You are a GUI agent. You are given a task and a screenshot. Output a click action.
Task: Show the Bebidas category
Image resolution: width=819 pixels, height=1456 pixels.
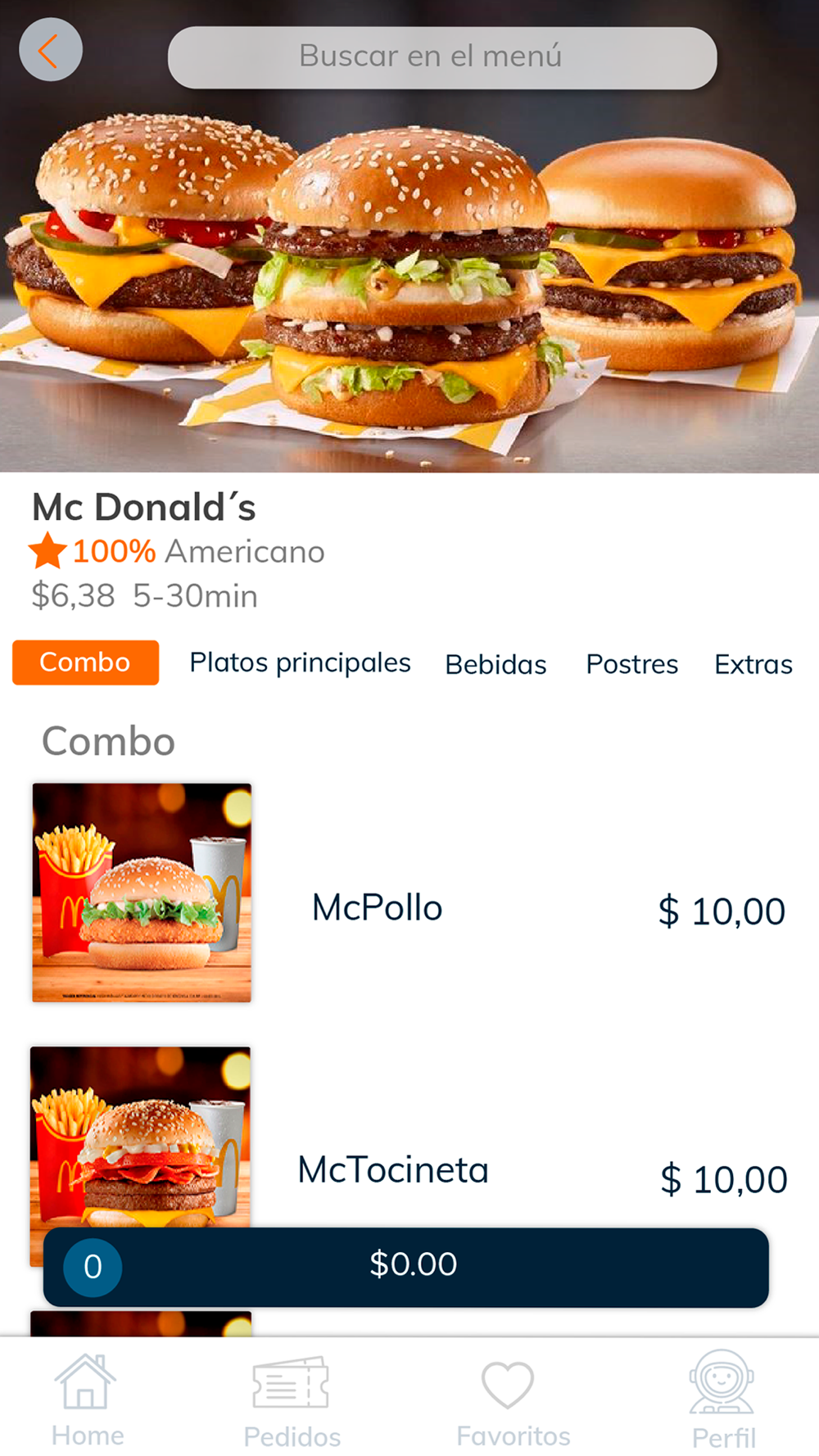[495, 664]
